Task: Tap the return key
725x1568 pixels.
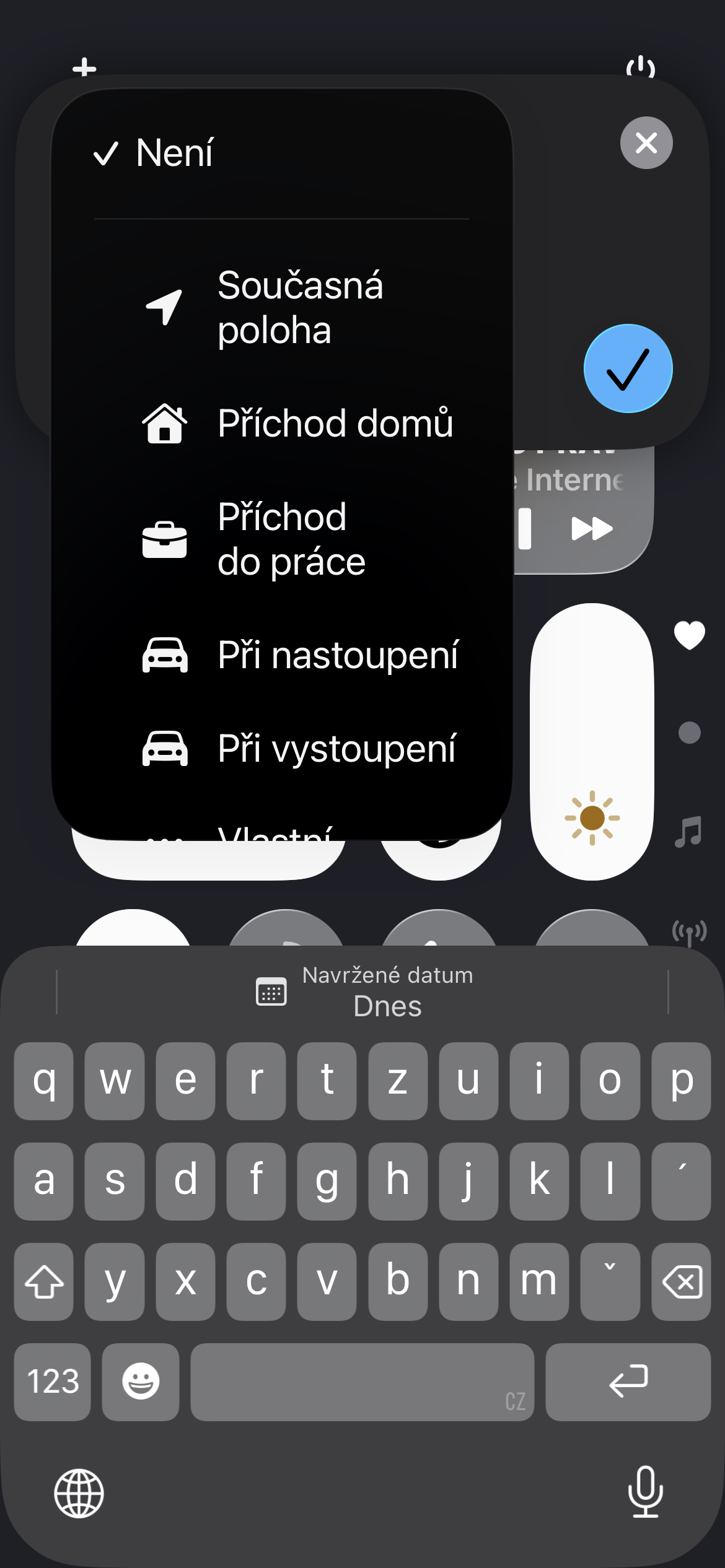Action: pyautogui.click(x=628, y=1382)
